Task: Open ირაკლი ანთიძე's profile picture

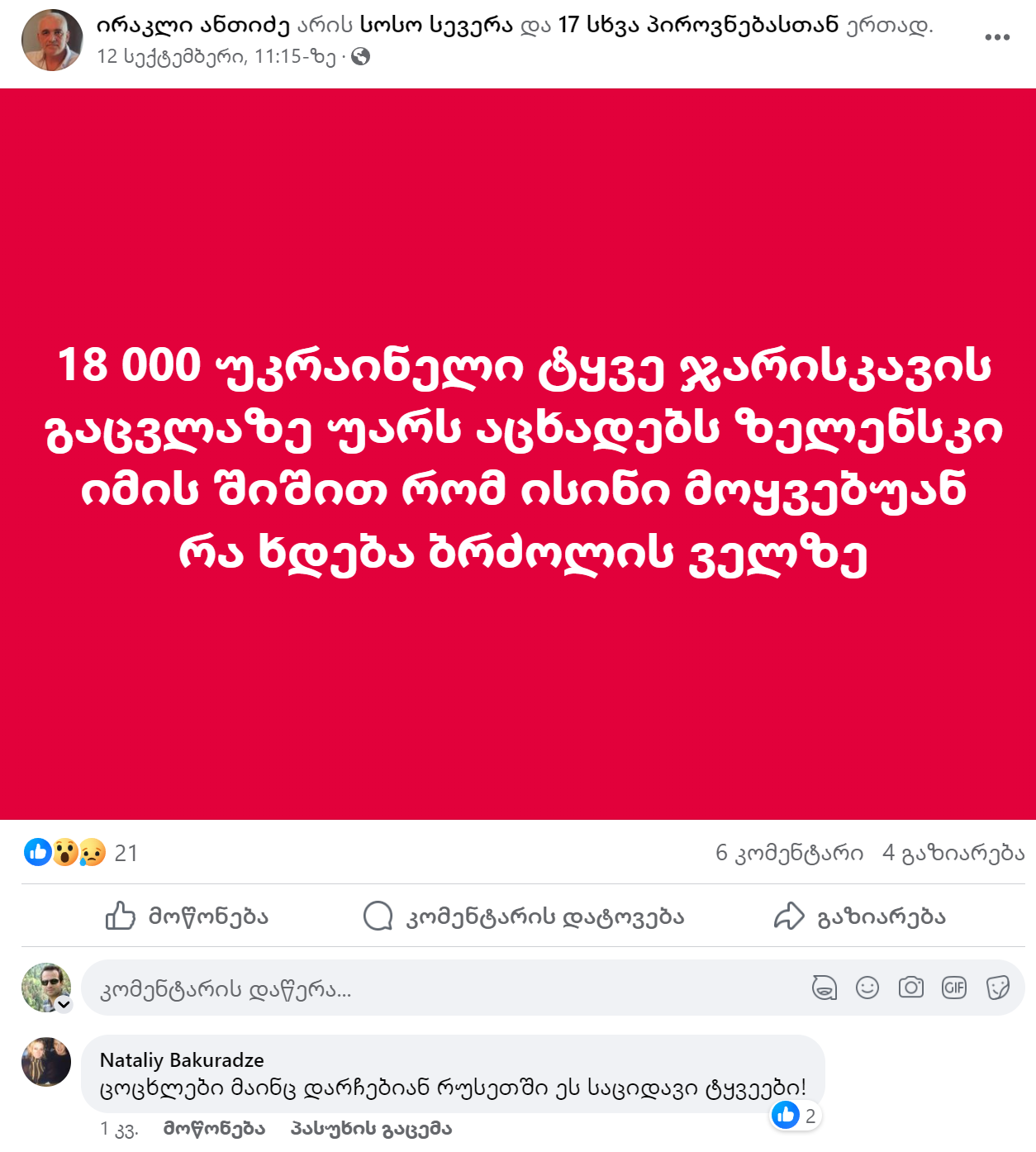Action: click(x=51, y=40)
